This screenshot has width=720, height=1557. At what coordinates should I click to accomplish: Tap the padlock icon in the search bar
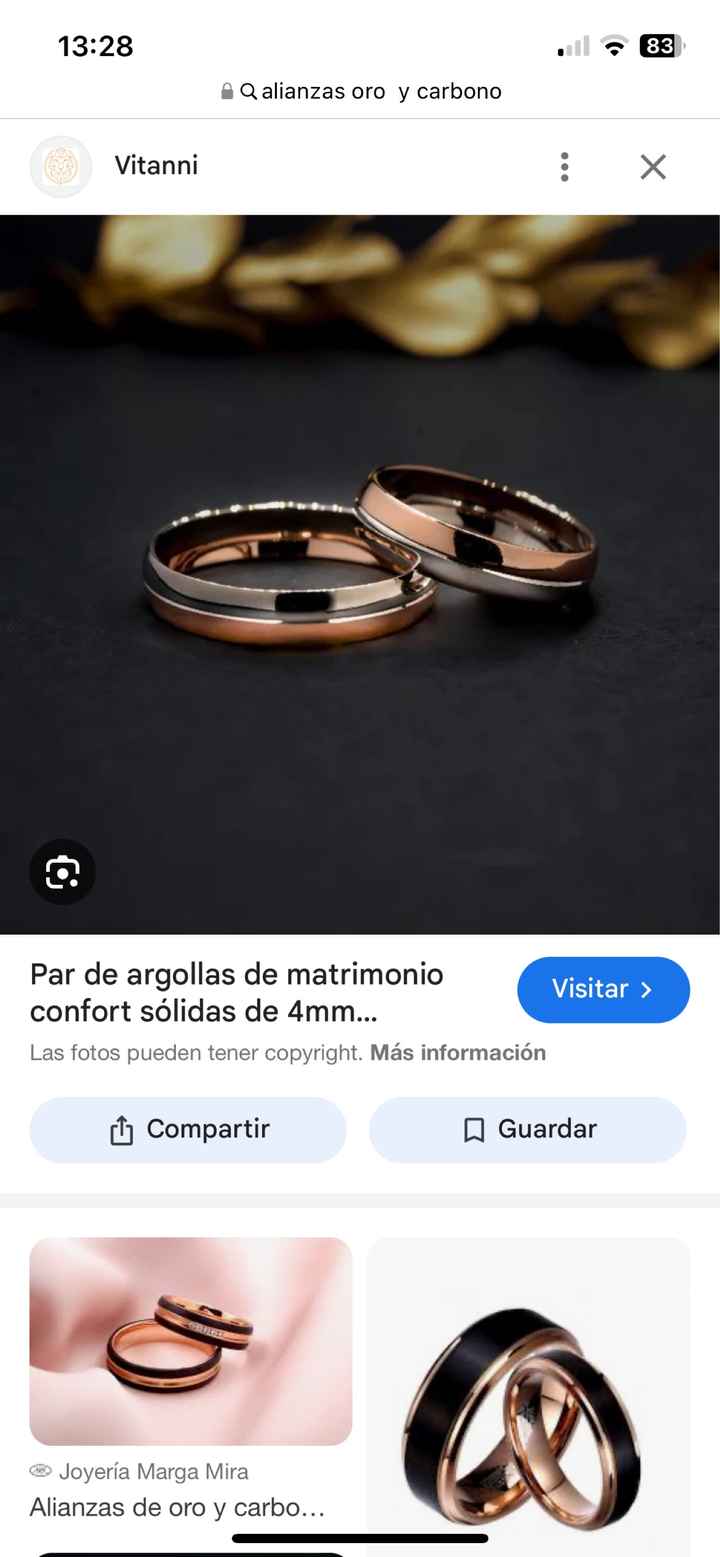click(x=224, y=91)
